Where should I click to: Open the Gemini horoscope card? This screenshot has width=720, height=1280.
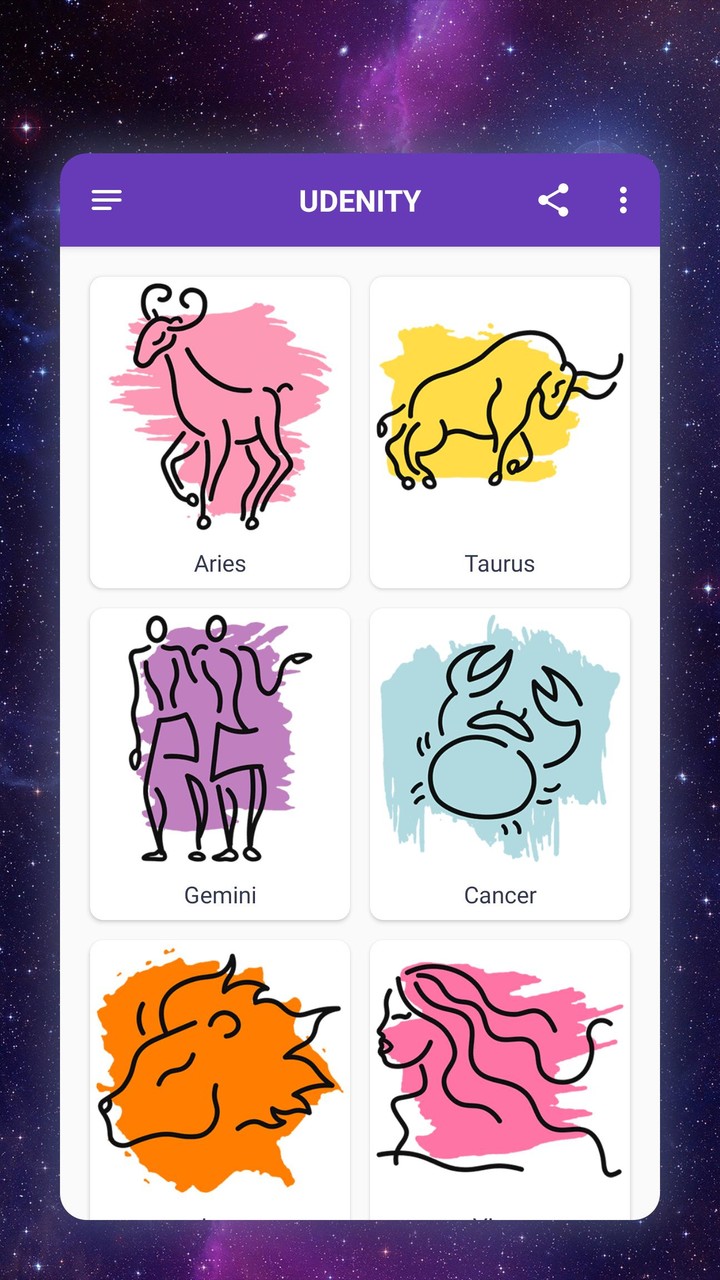pos(219,762)
